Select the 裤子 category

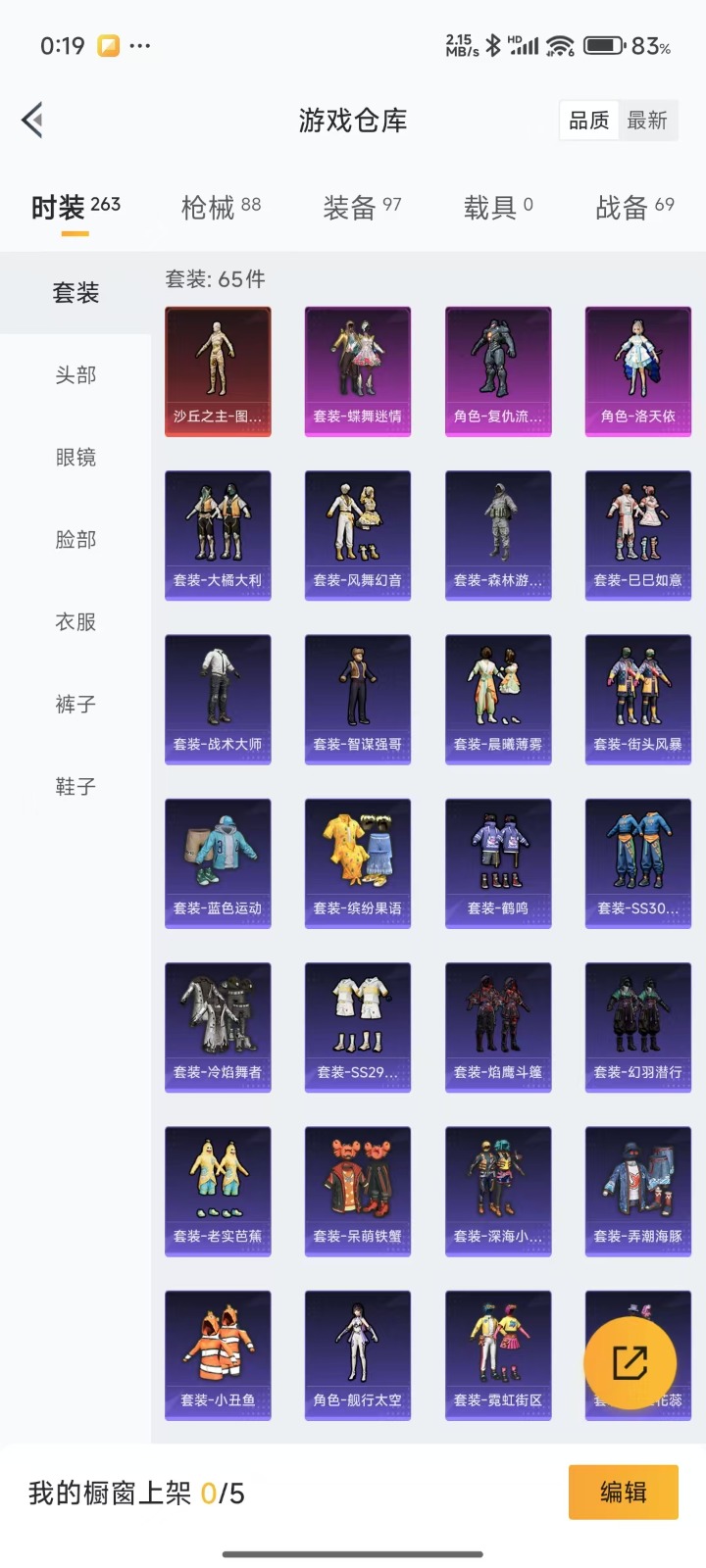pyautogui.click(x=76, y=704)
